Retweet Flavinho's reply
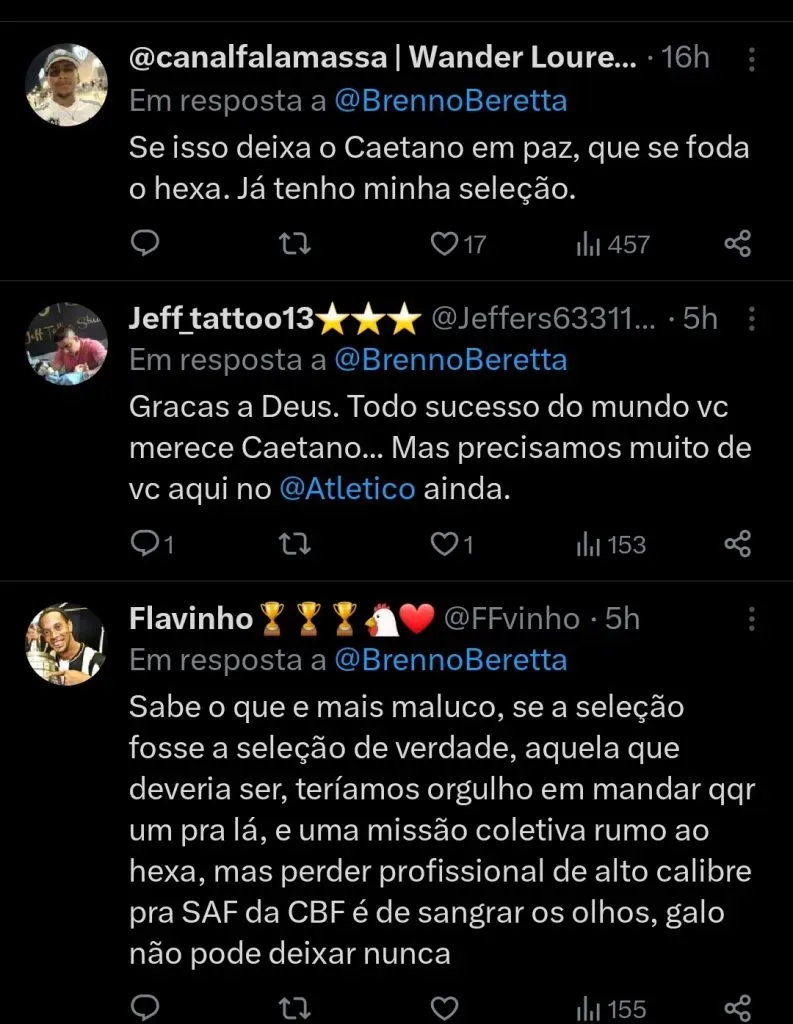The height and width of the screenshot is (1024, 793). [x=298, y=1007]
